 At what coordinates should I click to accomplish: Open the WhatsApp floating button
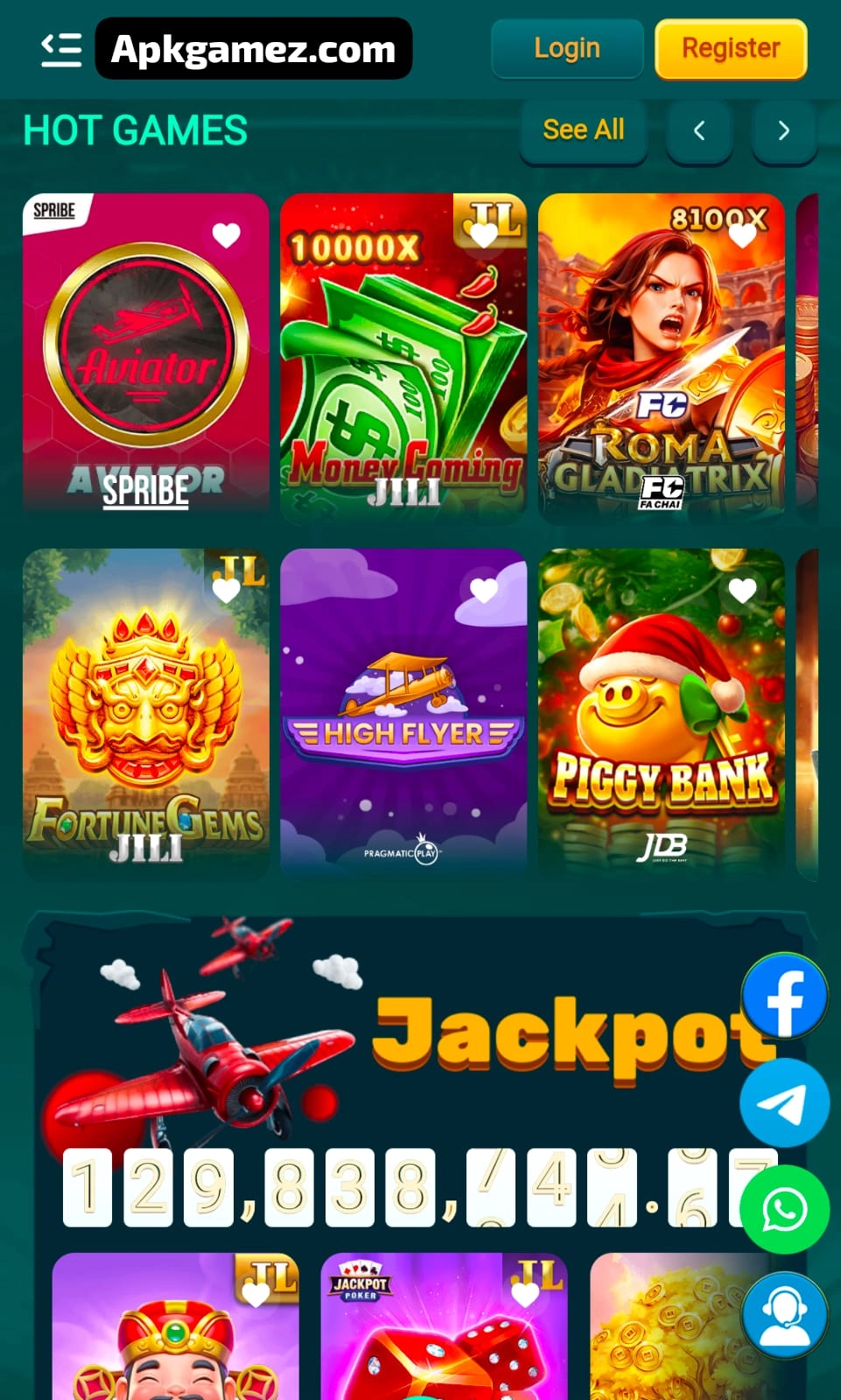(784, 1209)
